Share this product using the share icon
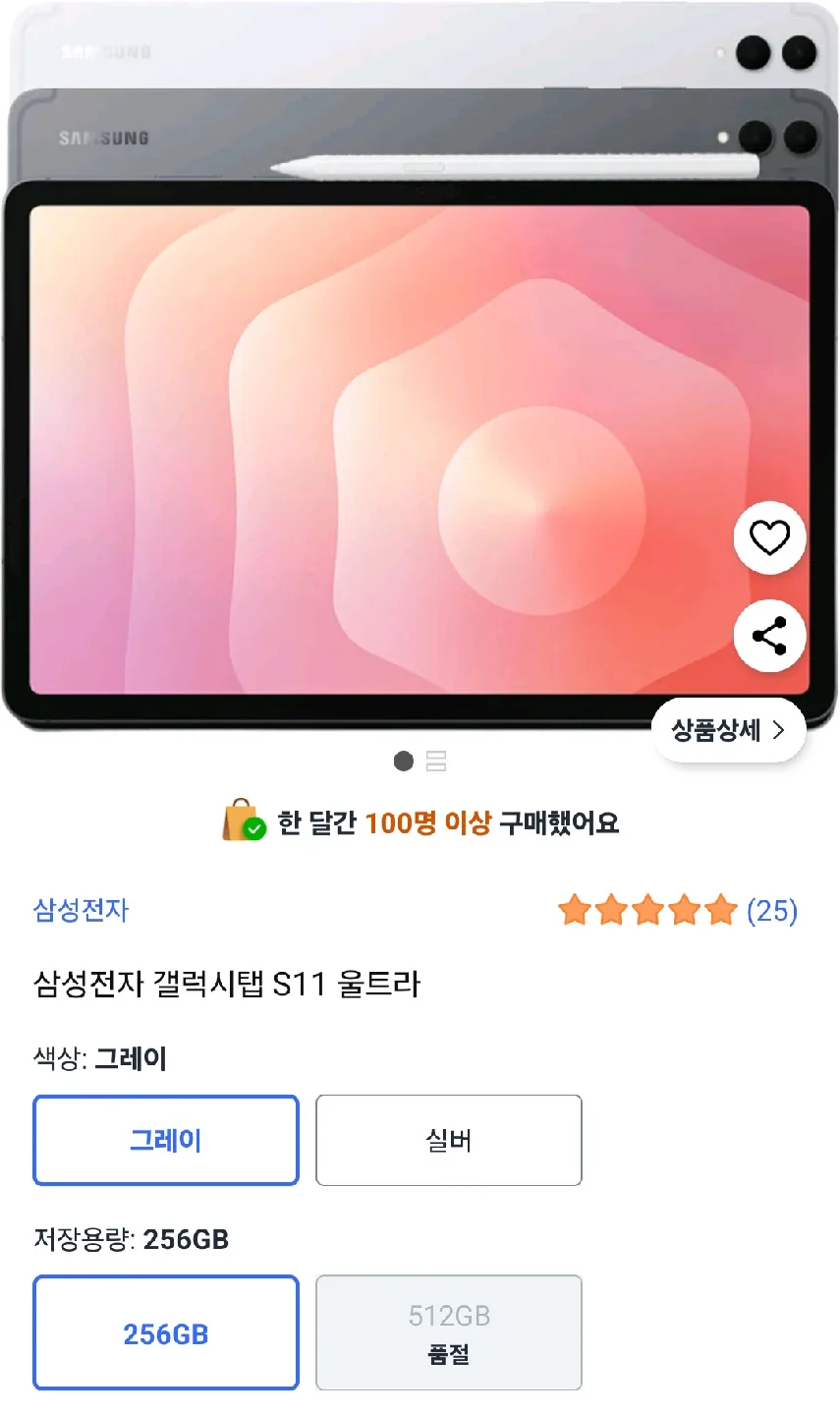Image resolution: width=840 pixels, height=1415 pixels. click(x=769, y=636)
